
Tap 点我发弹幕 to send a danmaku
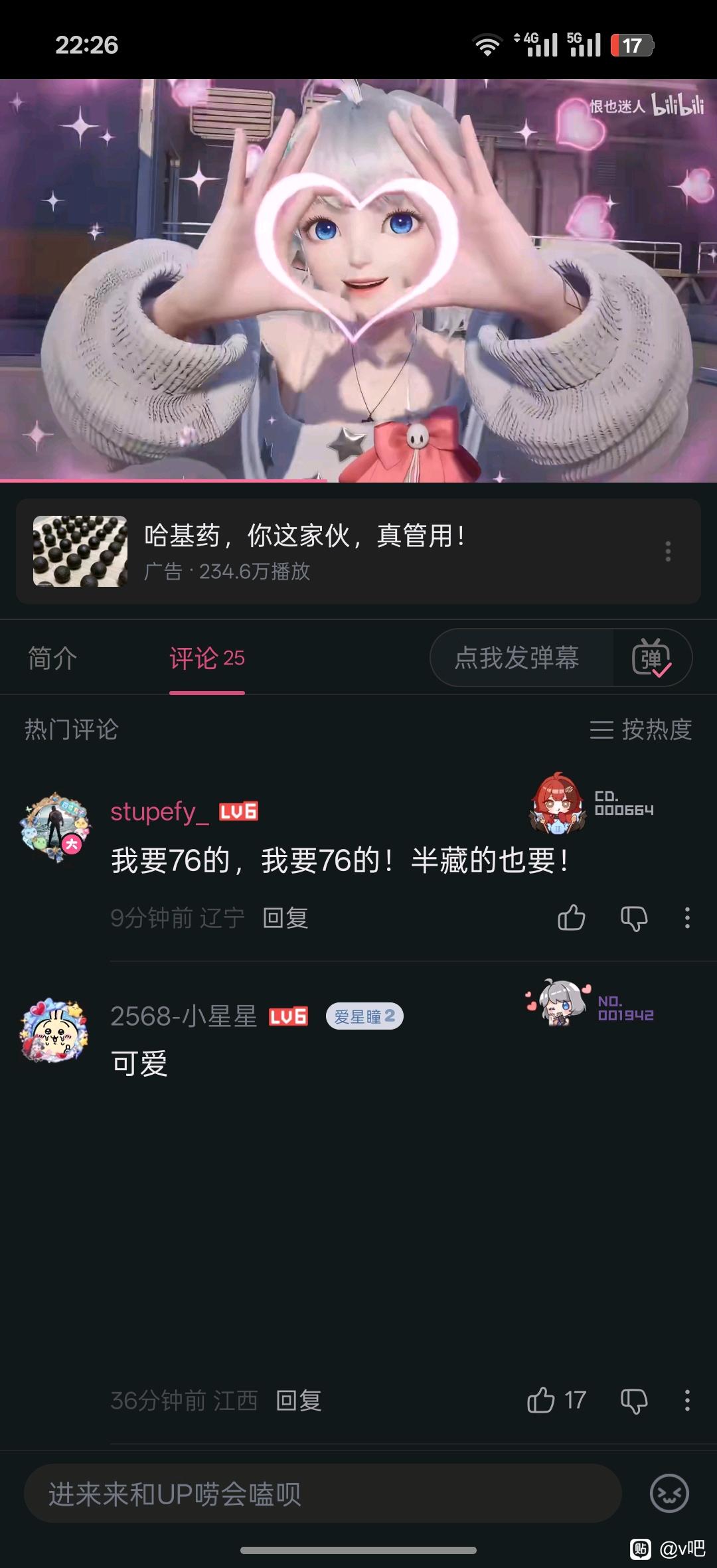[x=517, y=658]
